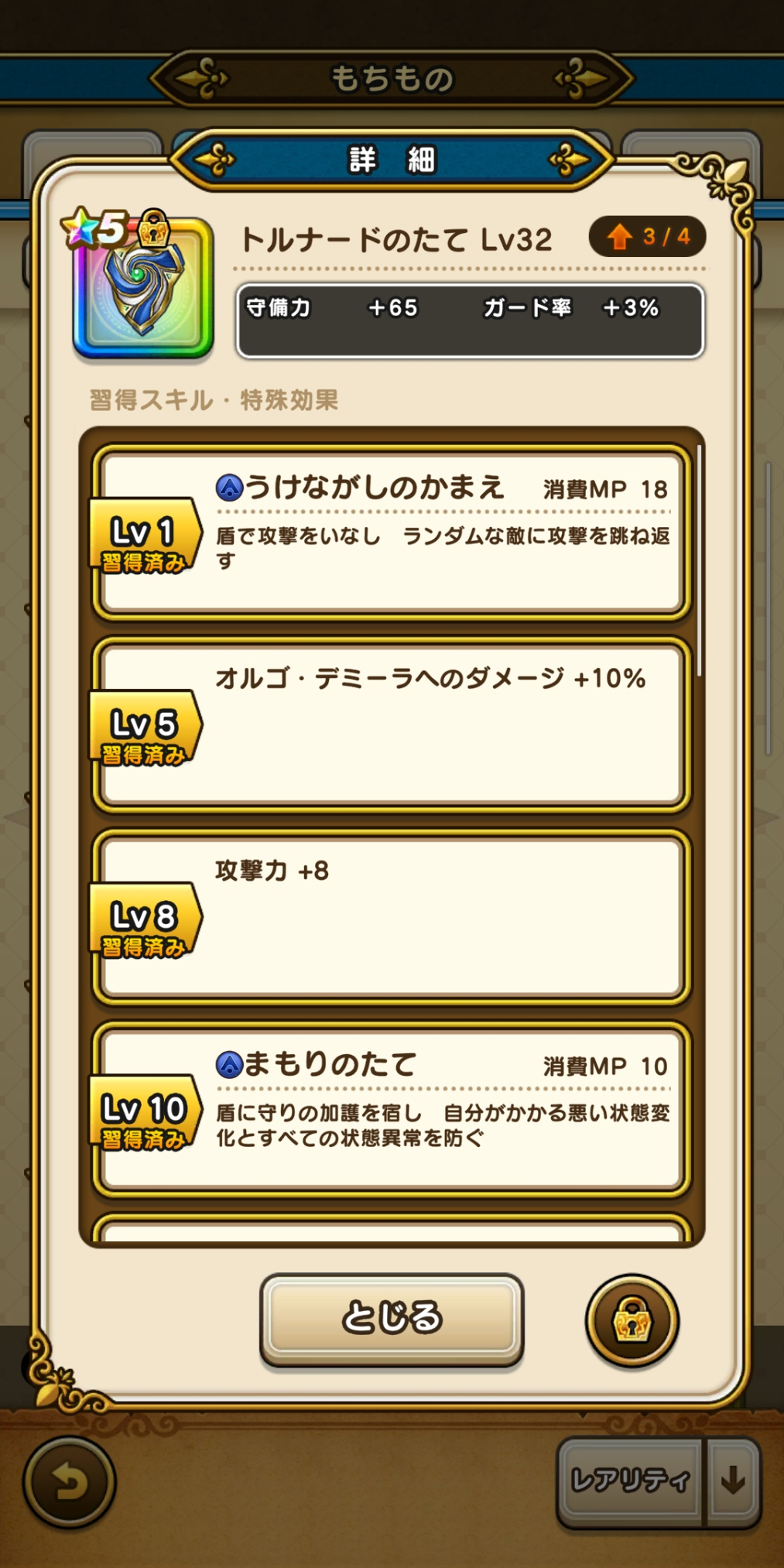784x1568 pixels.
Task: Flip the sort order arrow
Action: pyautogui.click(x=733, y=1481)
